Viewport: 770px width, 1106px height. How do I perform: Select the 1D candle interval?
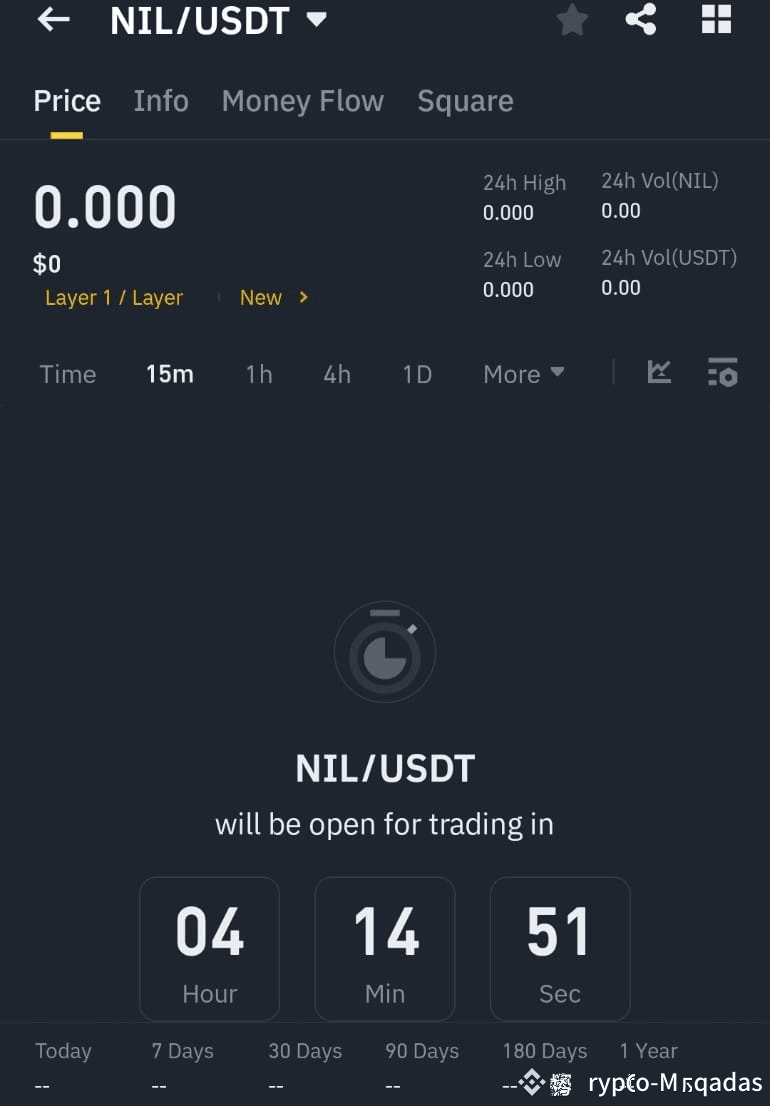tap(416, 373)
